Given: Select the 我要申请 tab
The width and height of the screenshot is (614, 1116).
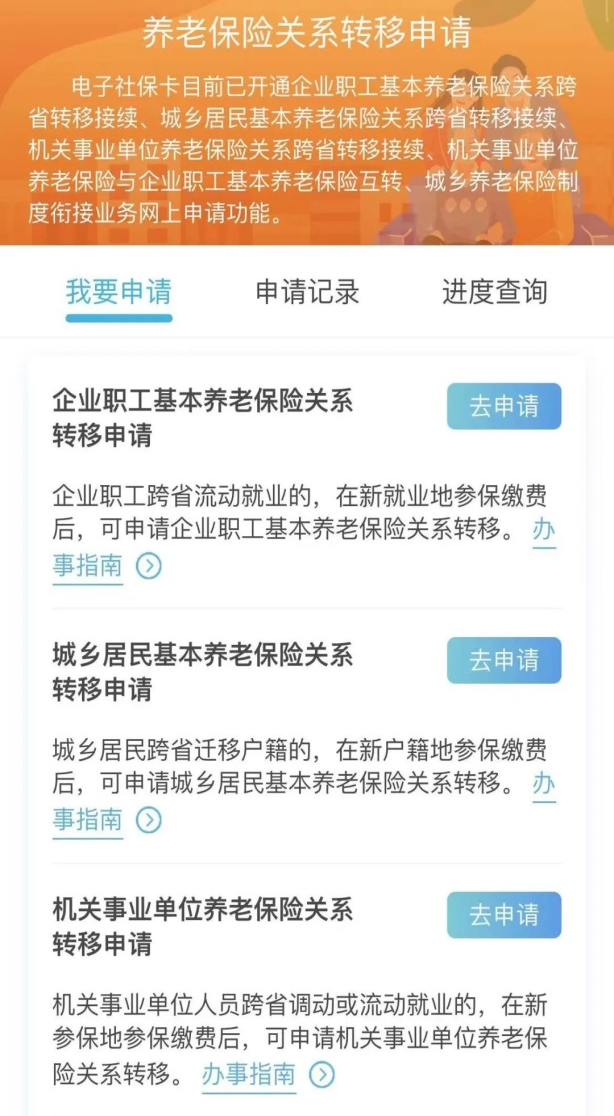Looking at the screenshot, I should (x=119, y=292).
